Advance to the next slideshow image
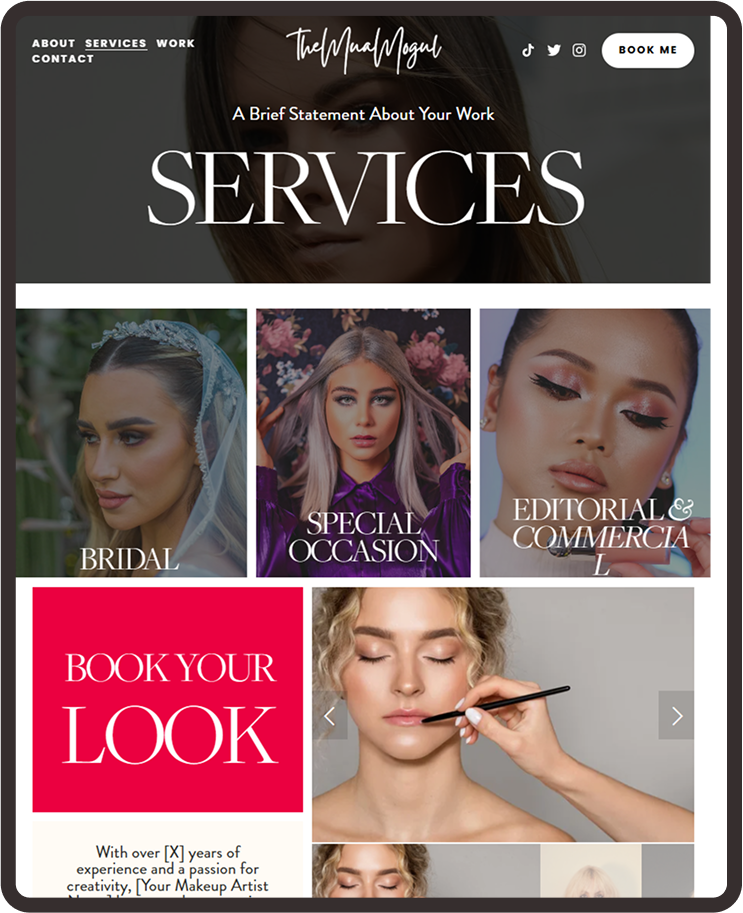Screen dimensions: 743x913 [x=676, y=715]
